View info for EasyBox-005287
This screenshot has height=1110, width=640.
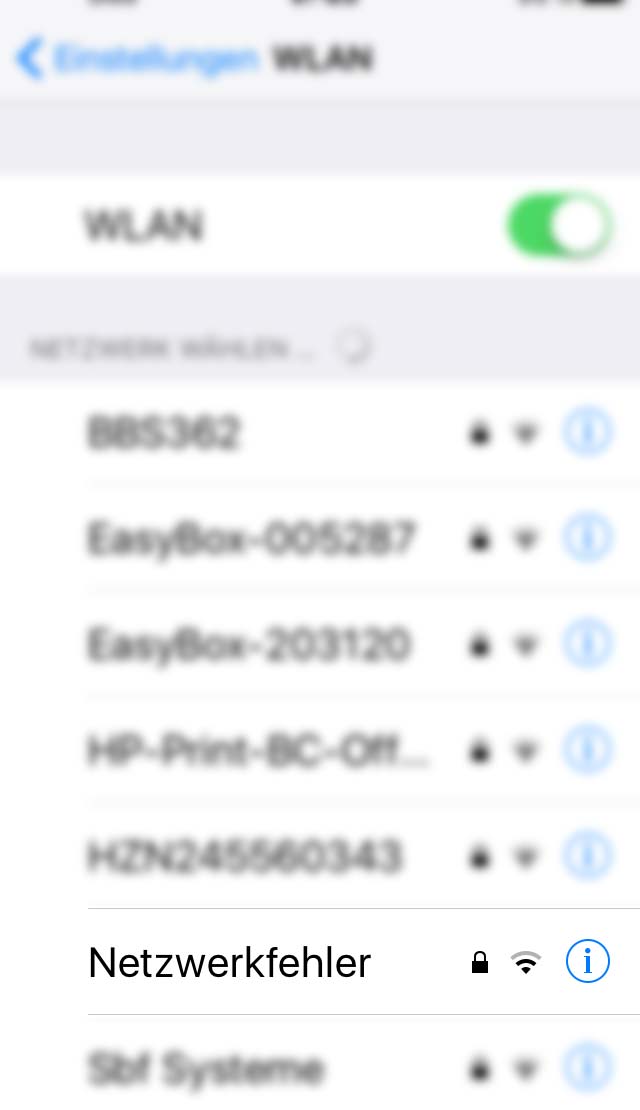(587, 539)
